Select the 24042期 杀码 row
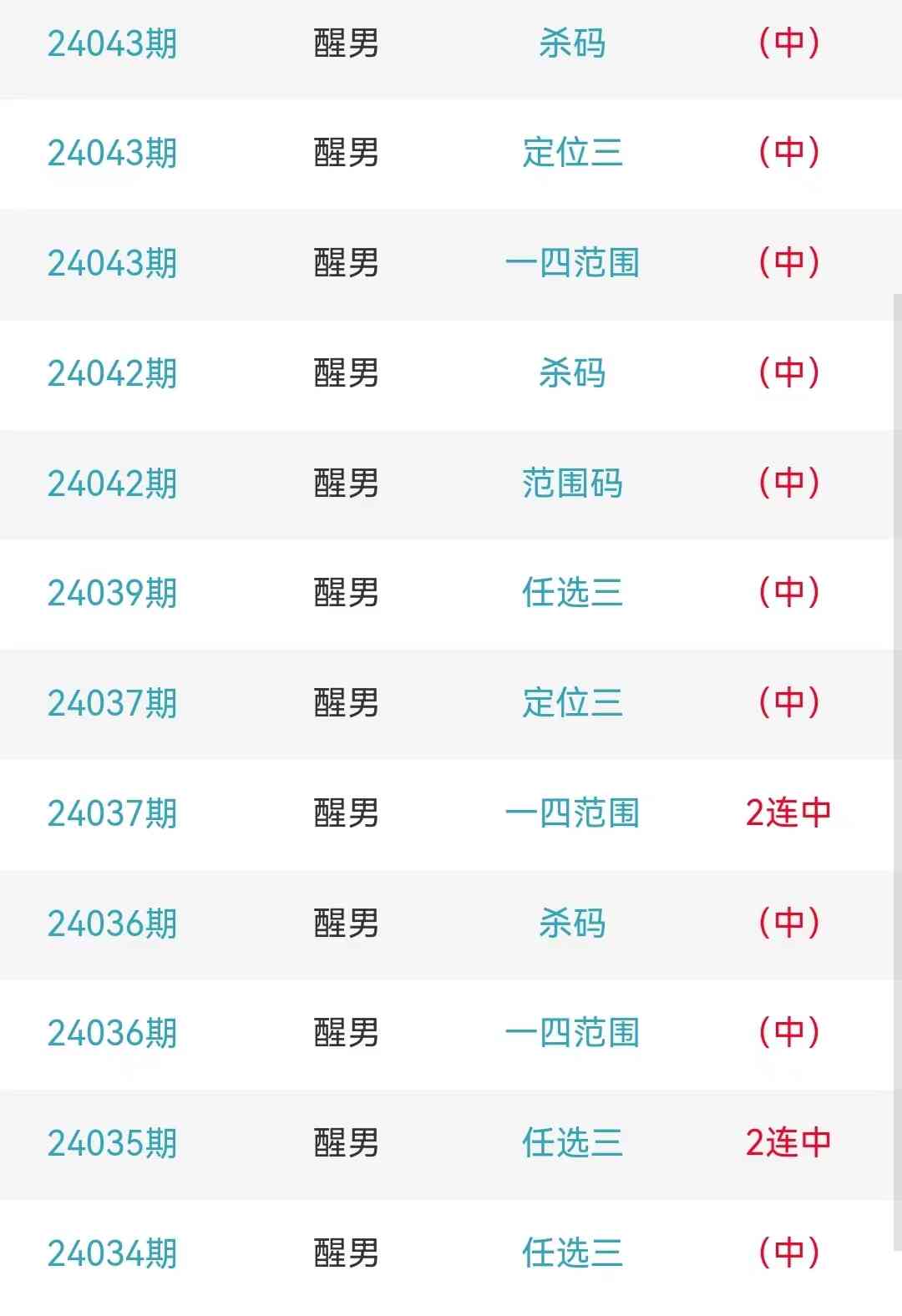 [x=572, y=373]
